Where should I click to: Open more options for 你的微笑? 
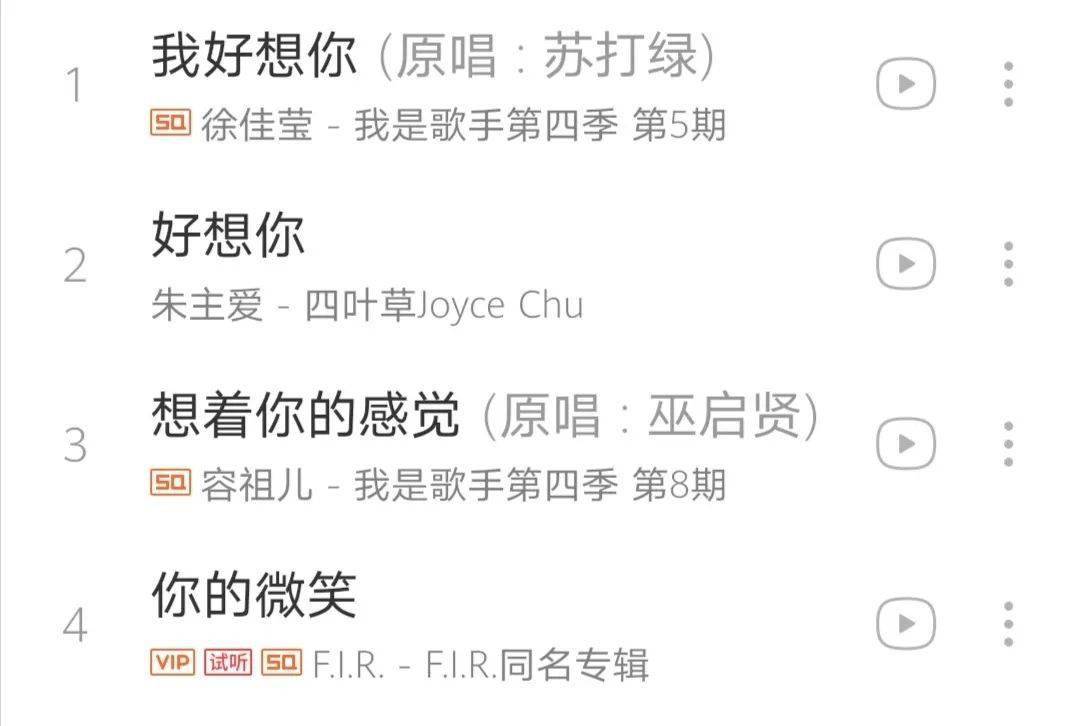coord(1008,623)
